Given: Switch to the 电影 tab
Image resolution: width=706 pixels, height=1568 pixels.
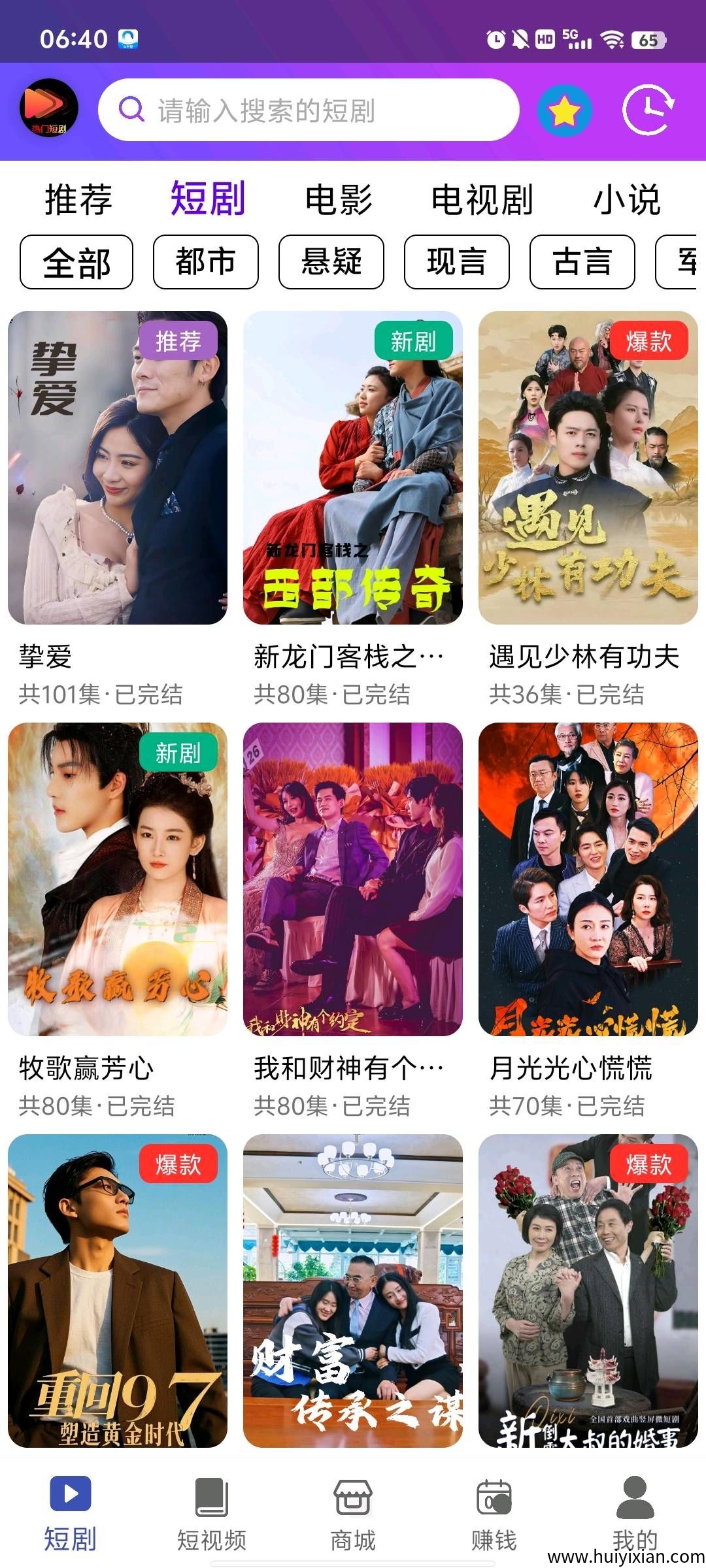Looking at the screenshot, I should (339, 199).
